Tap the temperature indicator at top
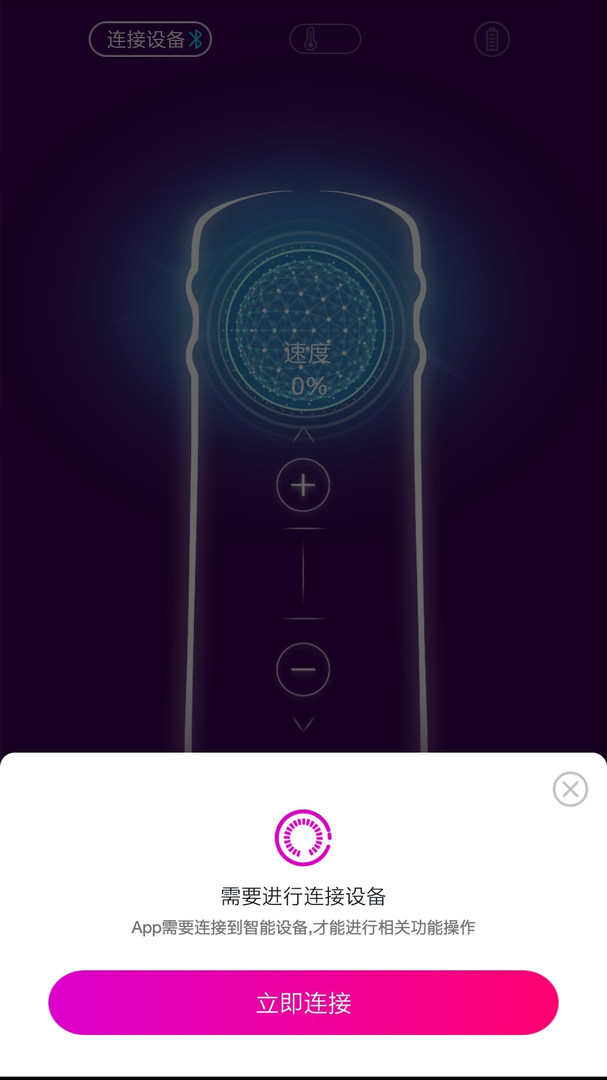The width and height of the screenshot is (607, 1080). [325, 39]
